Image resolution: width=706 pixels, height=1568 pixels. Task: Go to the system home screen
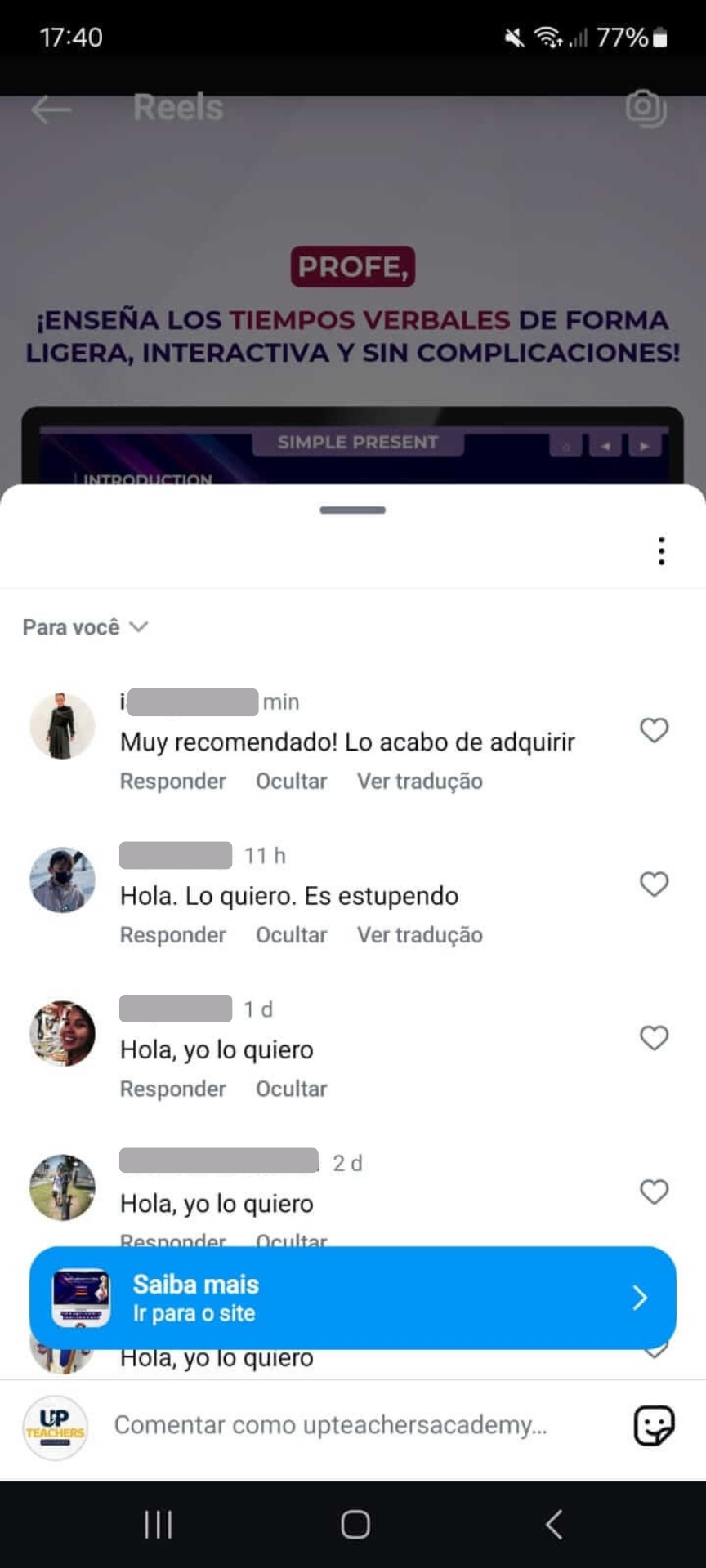point(355,1524)
